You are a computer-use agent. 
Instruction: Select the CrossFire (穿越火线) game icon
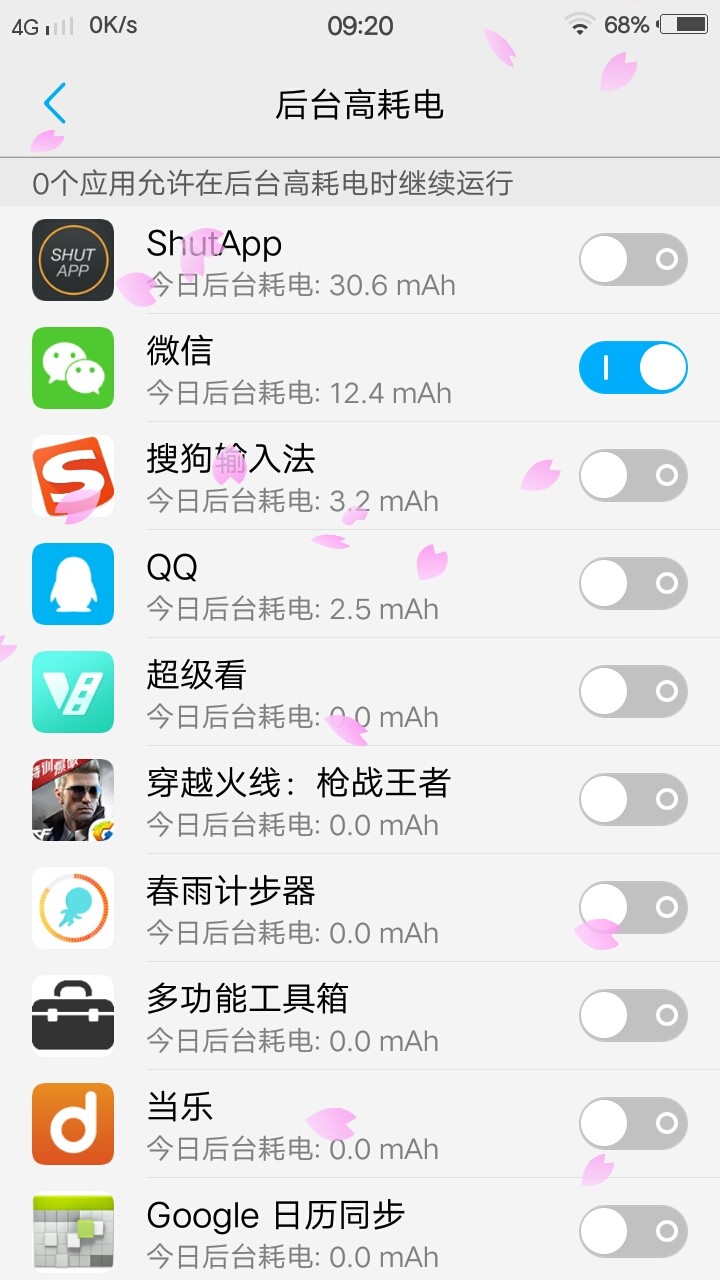click(x=72, y=799)
